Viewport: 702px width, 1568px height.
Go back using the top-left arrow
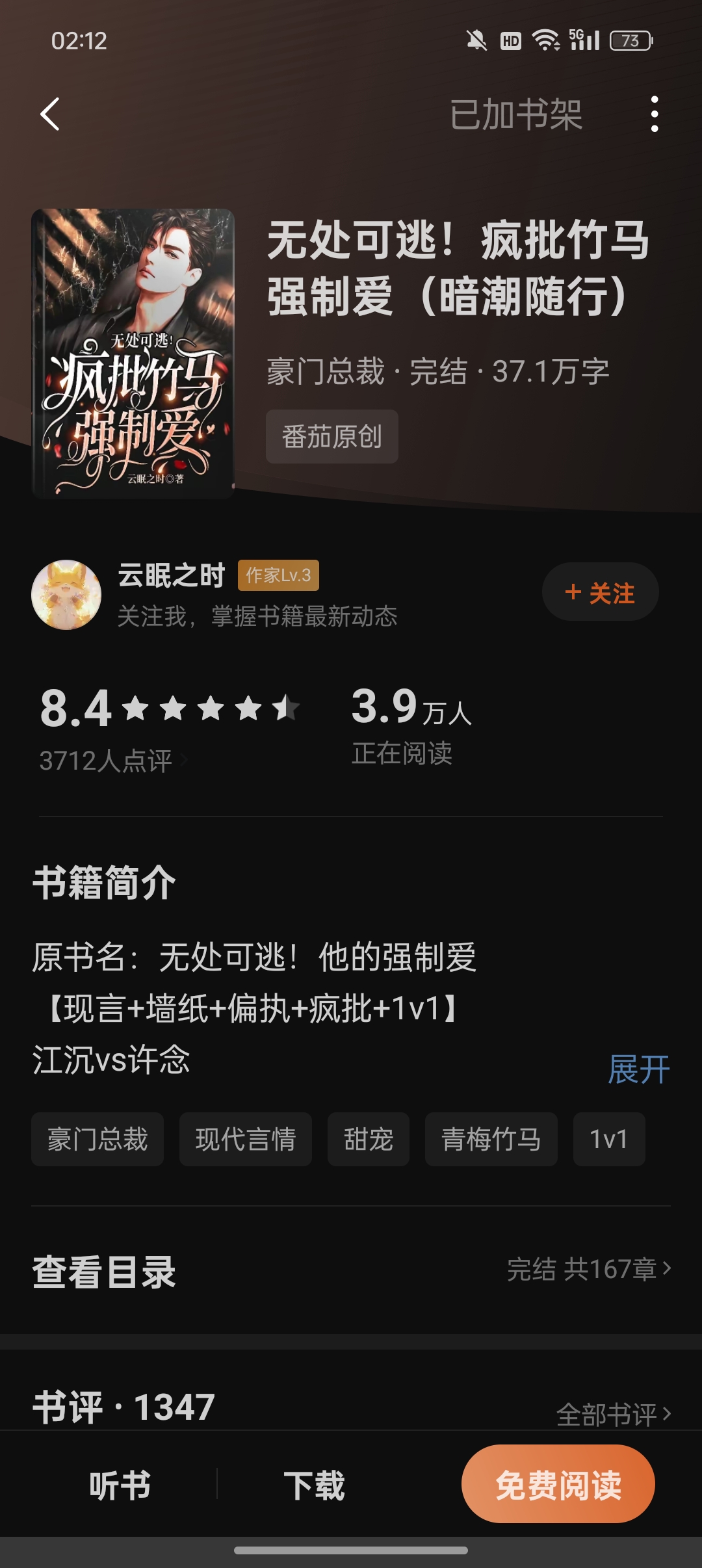50,114
